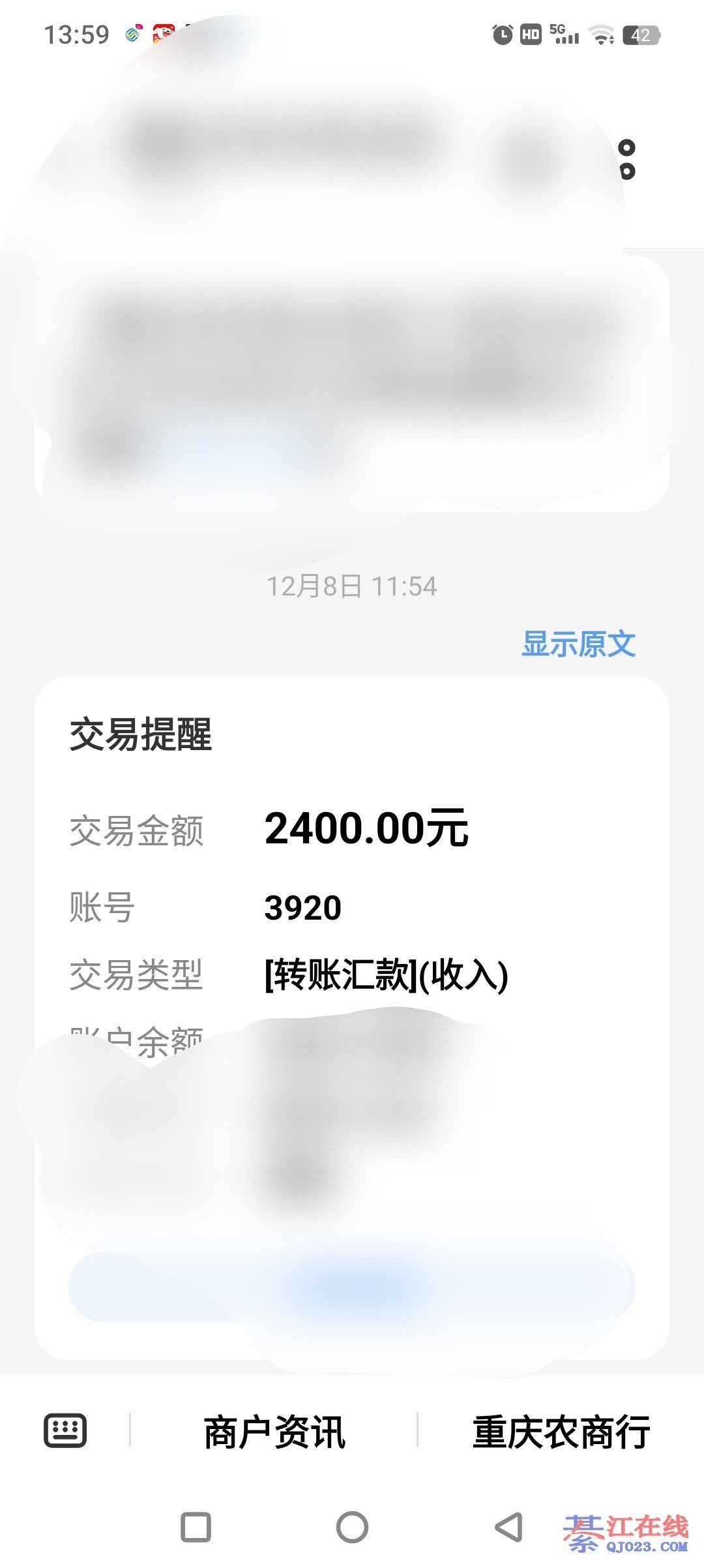The image size is (704, 1568).
Task: Open the 商户资讯 menu
Action: (x=274, y=1432)
